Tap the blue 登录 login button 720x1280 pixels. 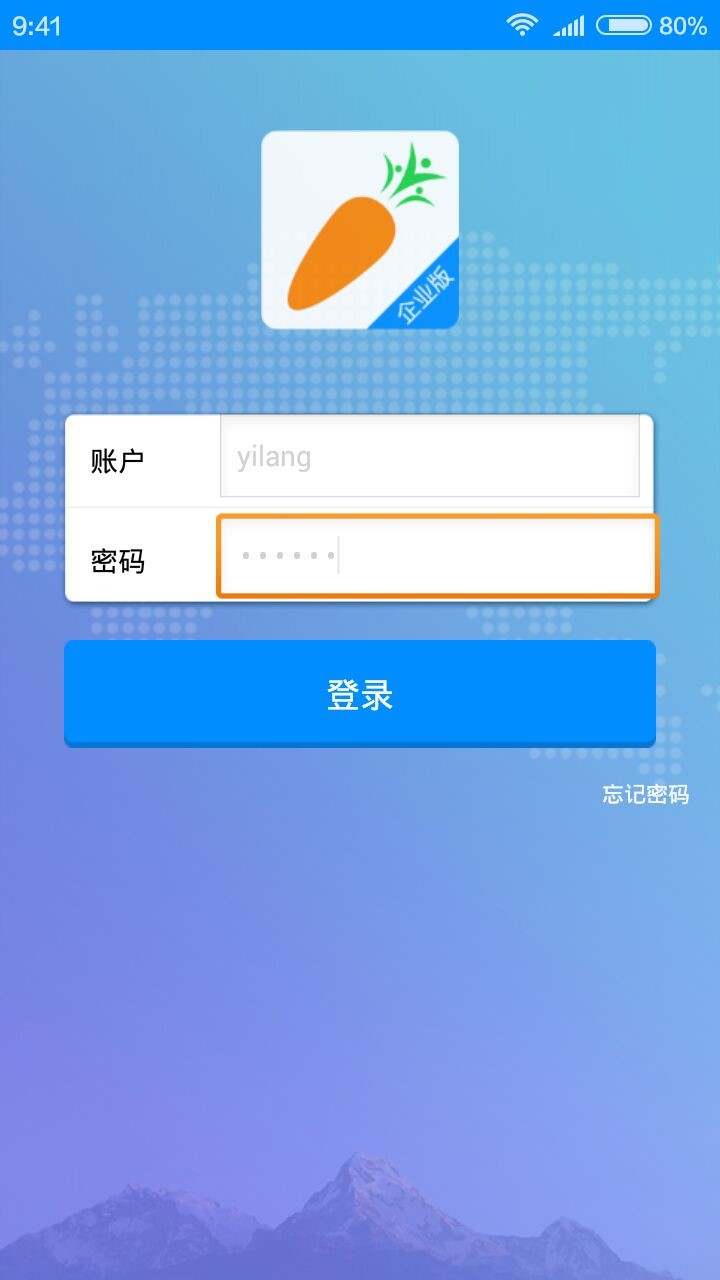pyautogui.click(x=360, y=693)
